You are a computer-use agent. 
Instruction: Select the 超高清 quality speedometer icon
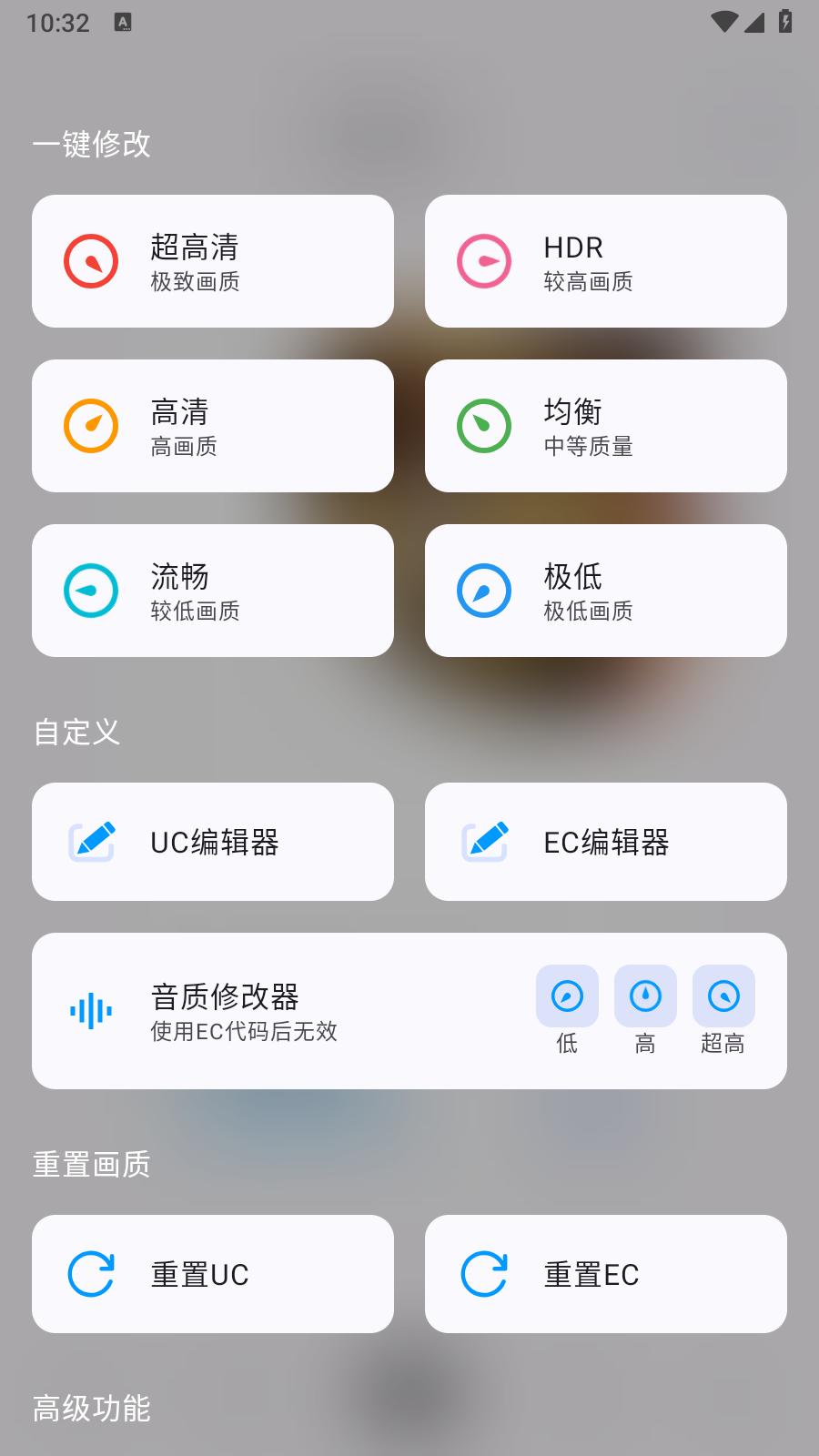[92, 260]
